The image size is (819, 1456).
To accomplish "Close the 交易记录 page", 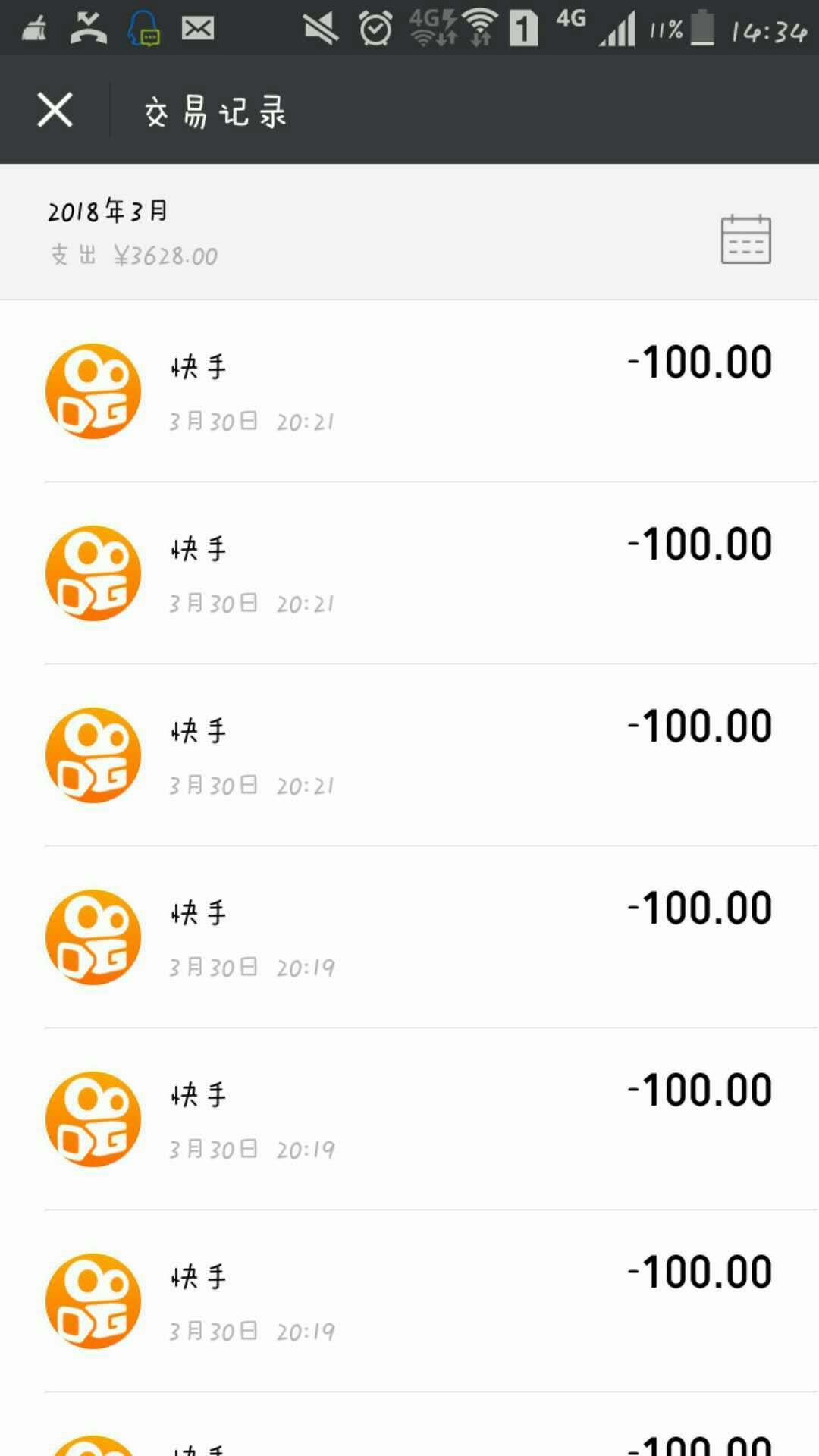I will (x=55, y=111).
